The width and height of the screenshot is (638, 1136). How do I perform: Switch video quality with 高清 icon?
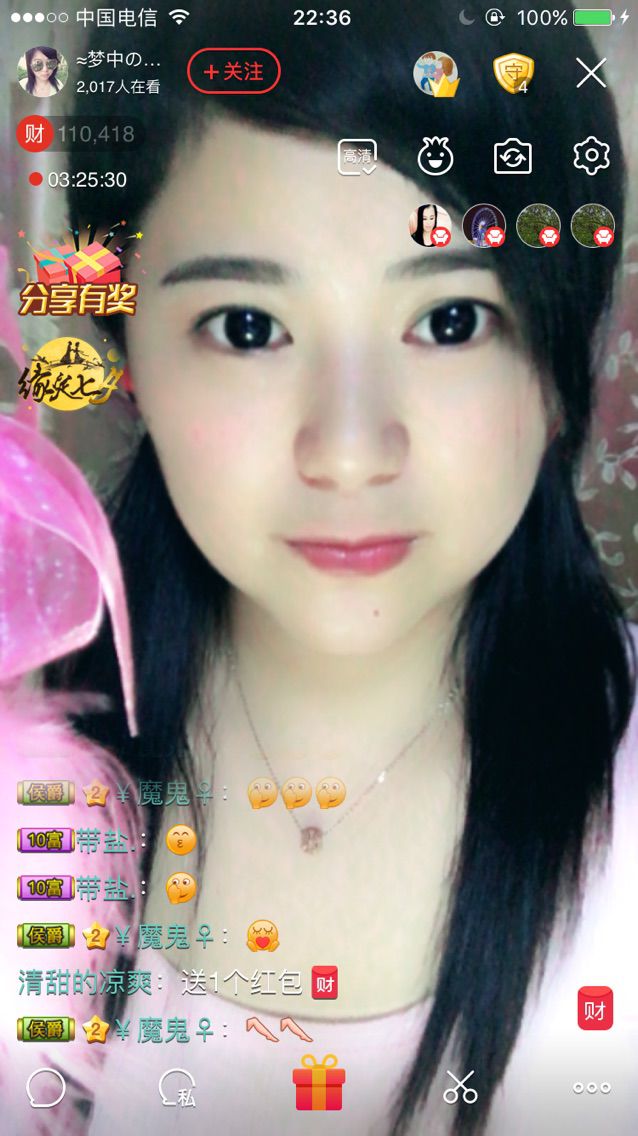click(357, 157)
